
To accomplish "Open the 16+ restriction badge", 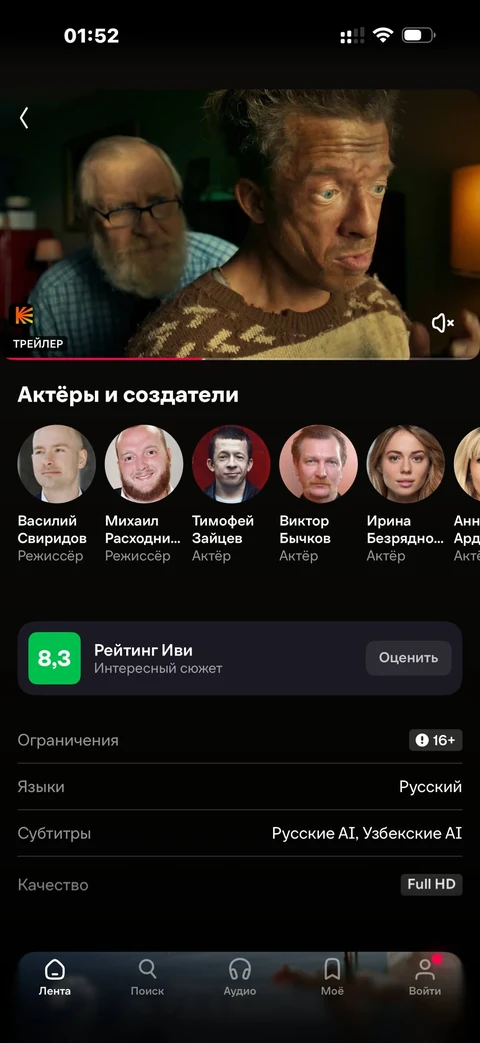I will point(435,740).
